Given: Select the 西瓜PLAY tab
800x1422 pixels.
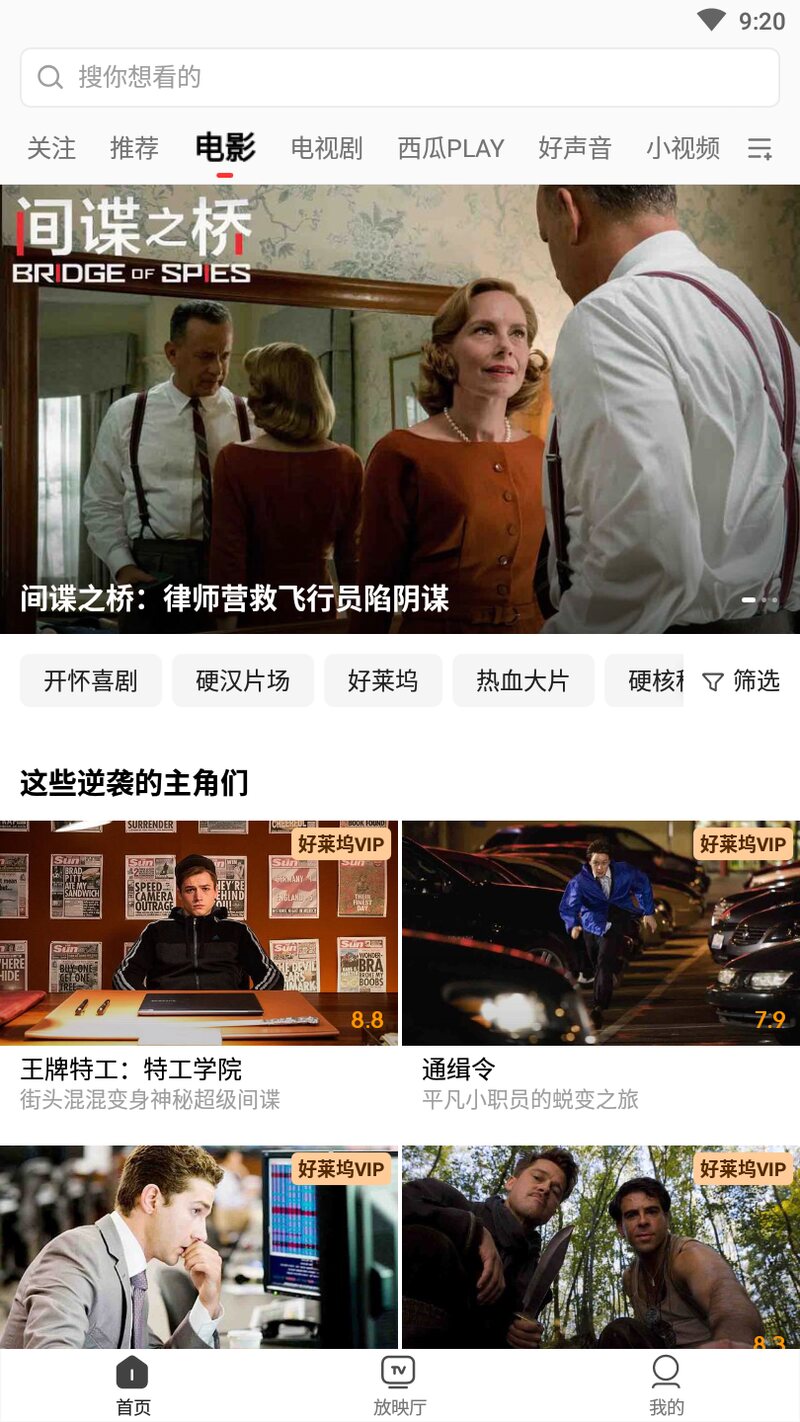Looking at the screenshot, I should [451, 148].
